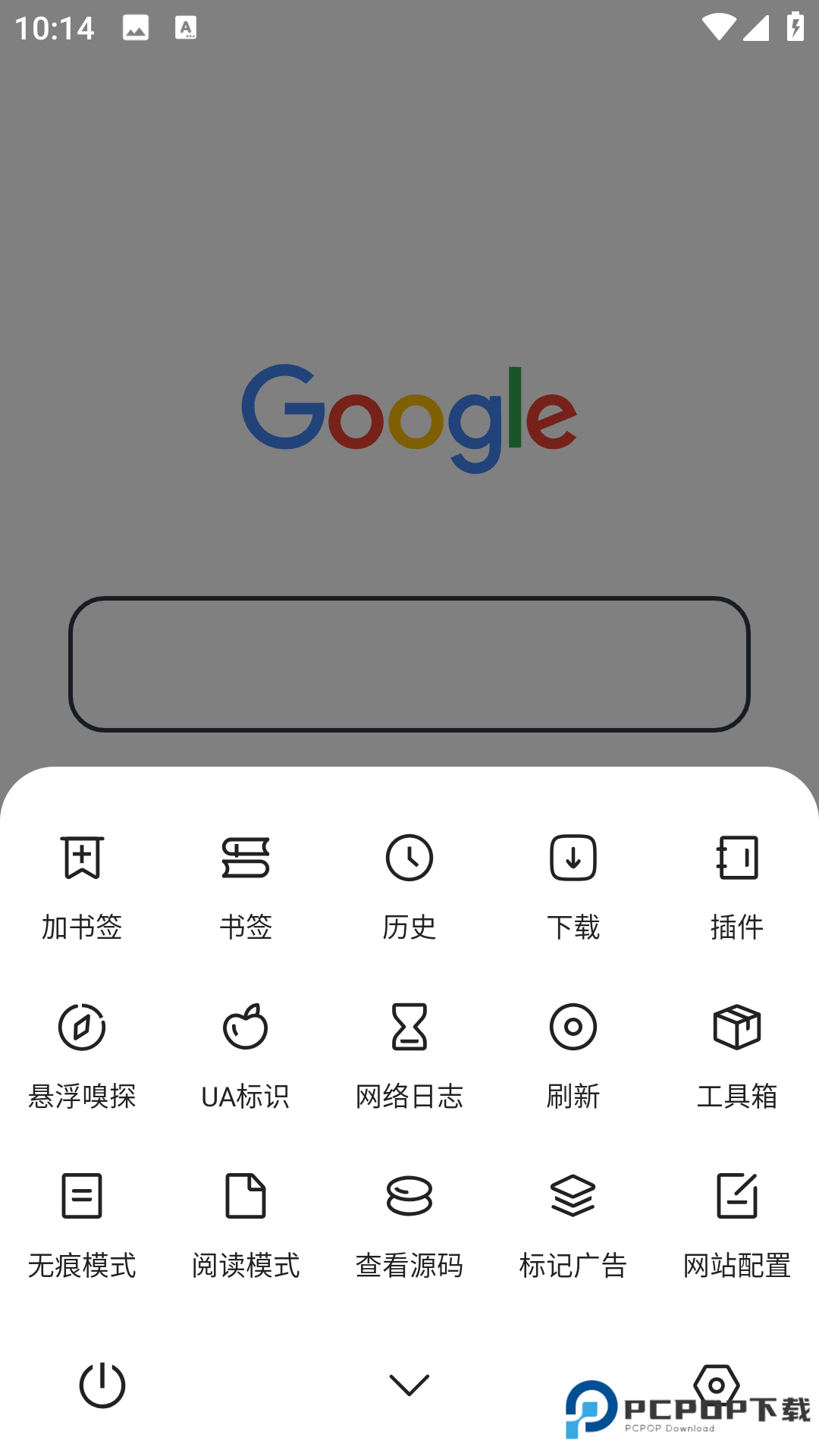This screenshot has width=819, height=1456.
Task: Open the UA标识 user agent switcher
Action: coord(246,1054)
